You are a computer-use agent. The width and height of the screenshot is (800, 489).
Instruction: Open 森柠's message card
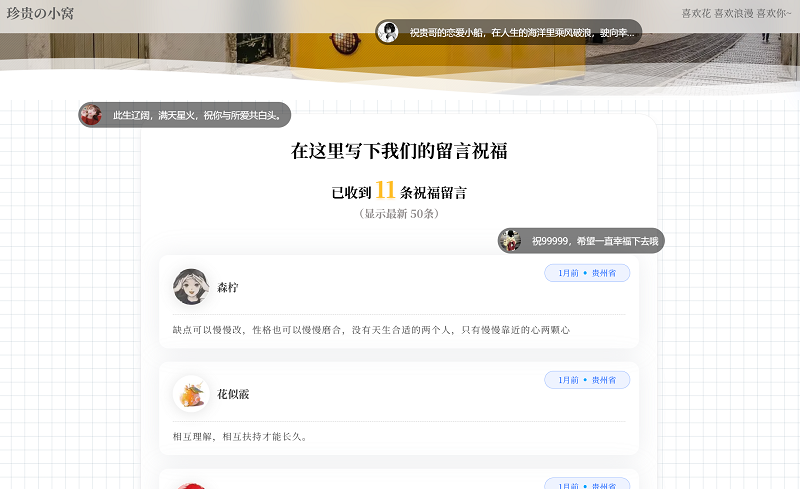(398, 302)
